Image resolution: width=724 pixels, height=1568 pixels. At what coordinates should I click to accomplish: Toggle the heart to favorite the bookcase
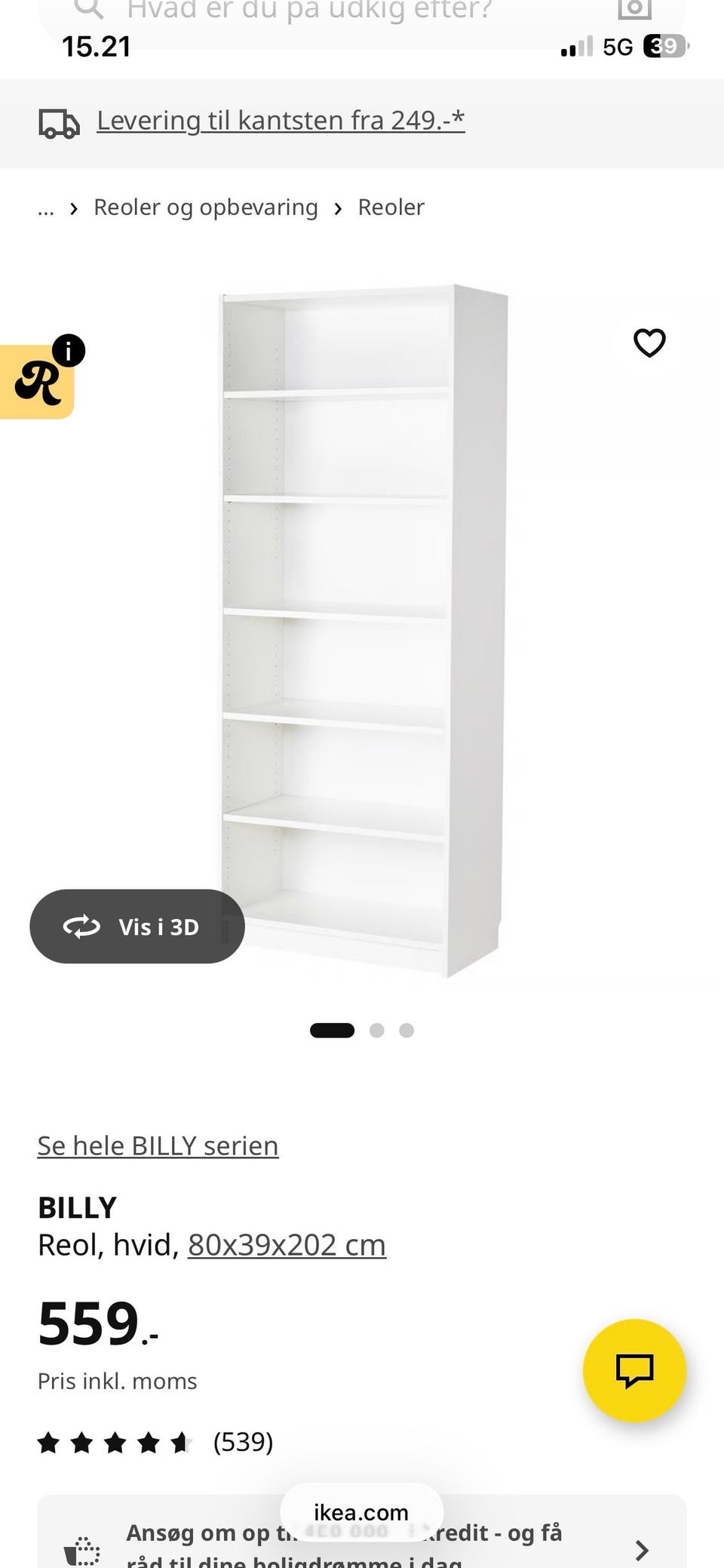(x=649, y=342)
